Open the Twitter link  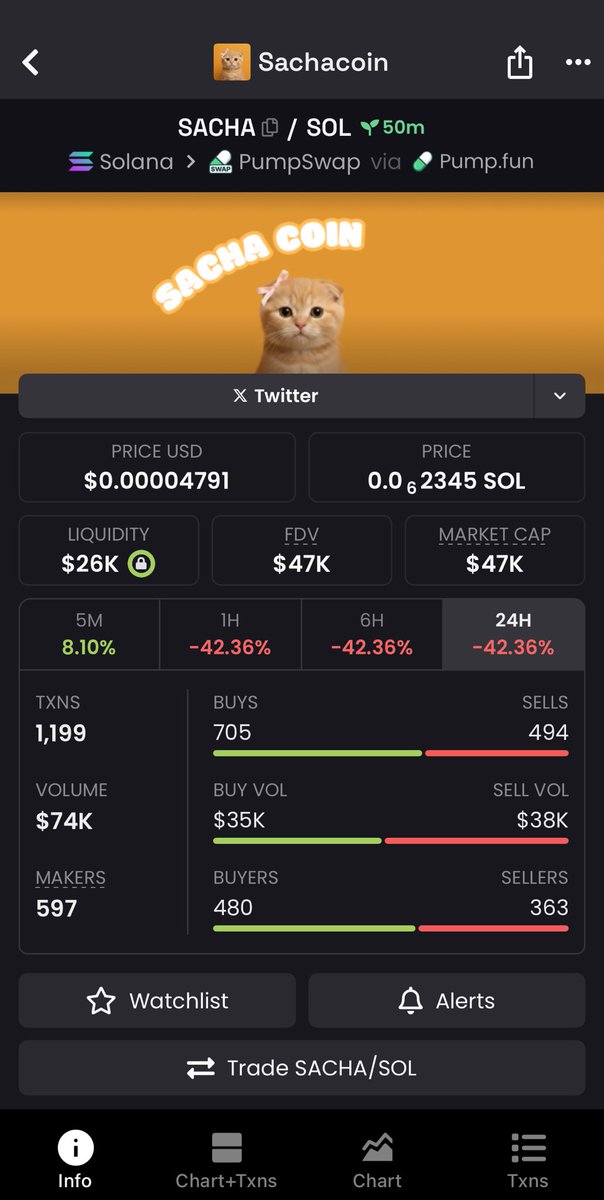pyautogui.click(x=275, y=396)
